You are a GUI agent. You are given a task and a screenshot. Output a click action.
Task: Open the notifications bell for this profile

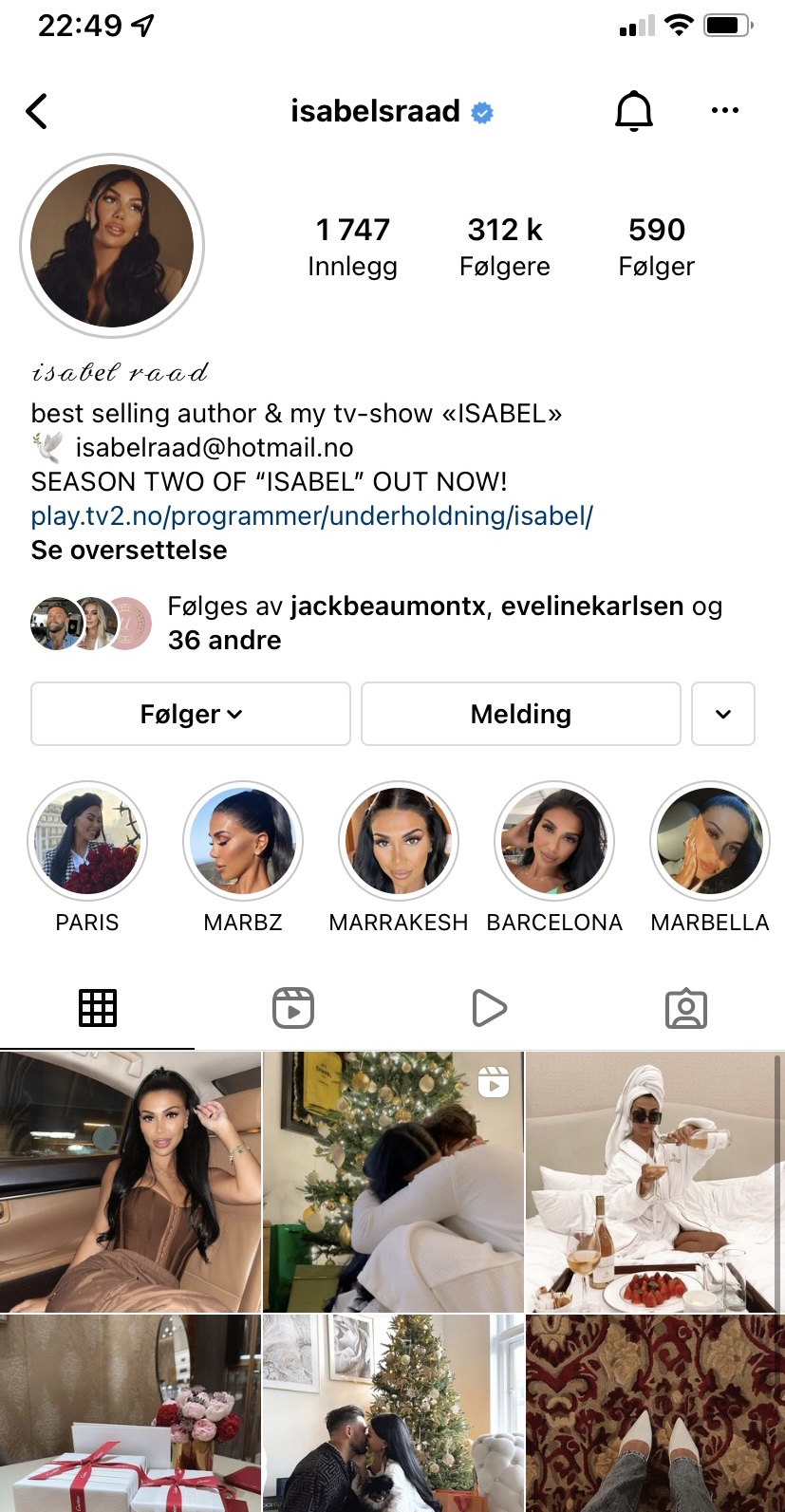click(634, 112)
